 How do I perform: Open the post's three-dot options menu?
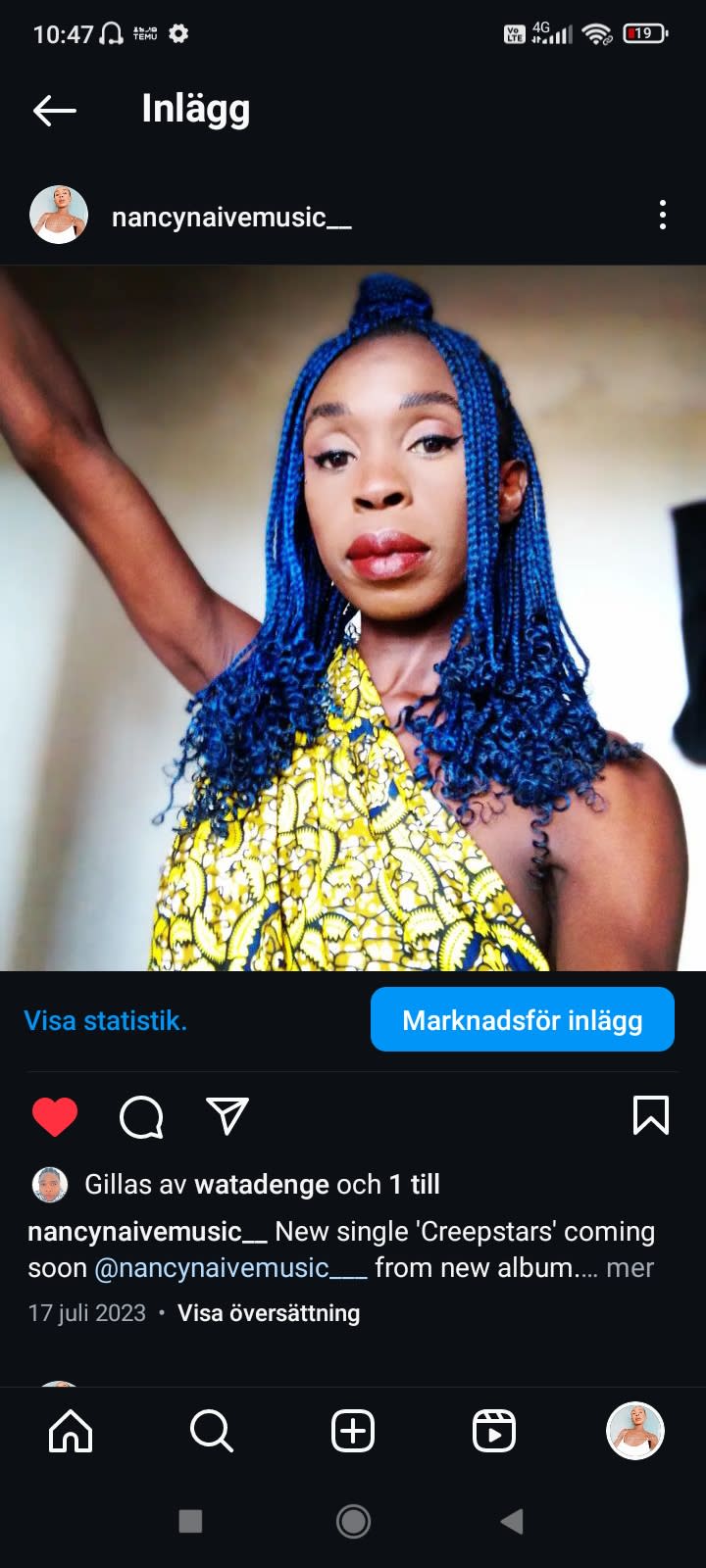pyautogui.click(x=663, y=215)
